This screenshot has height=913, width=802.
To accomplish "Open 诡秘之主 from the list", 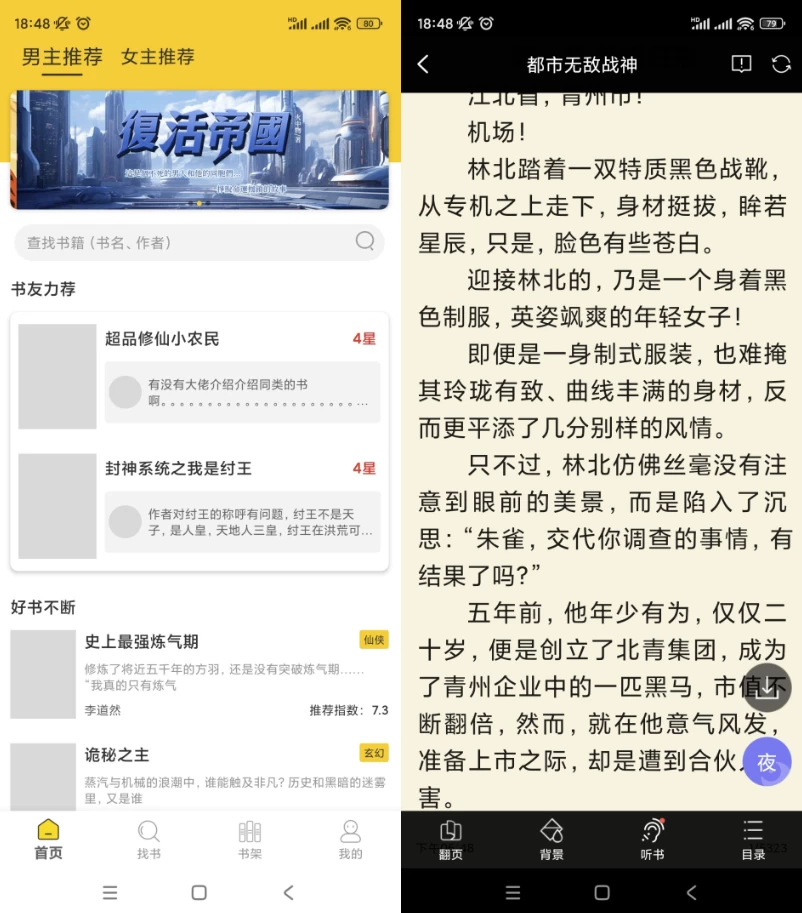I will pos(117,754).
